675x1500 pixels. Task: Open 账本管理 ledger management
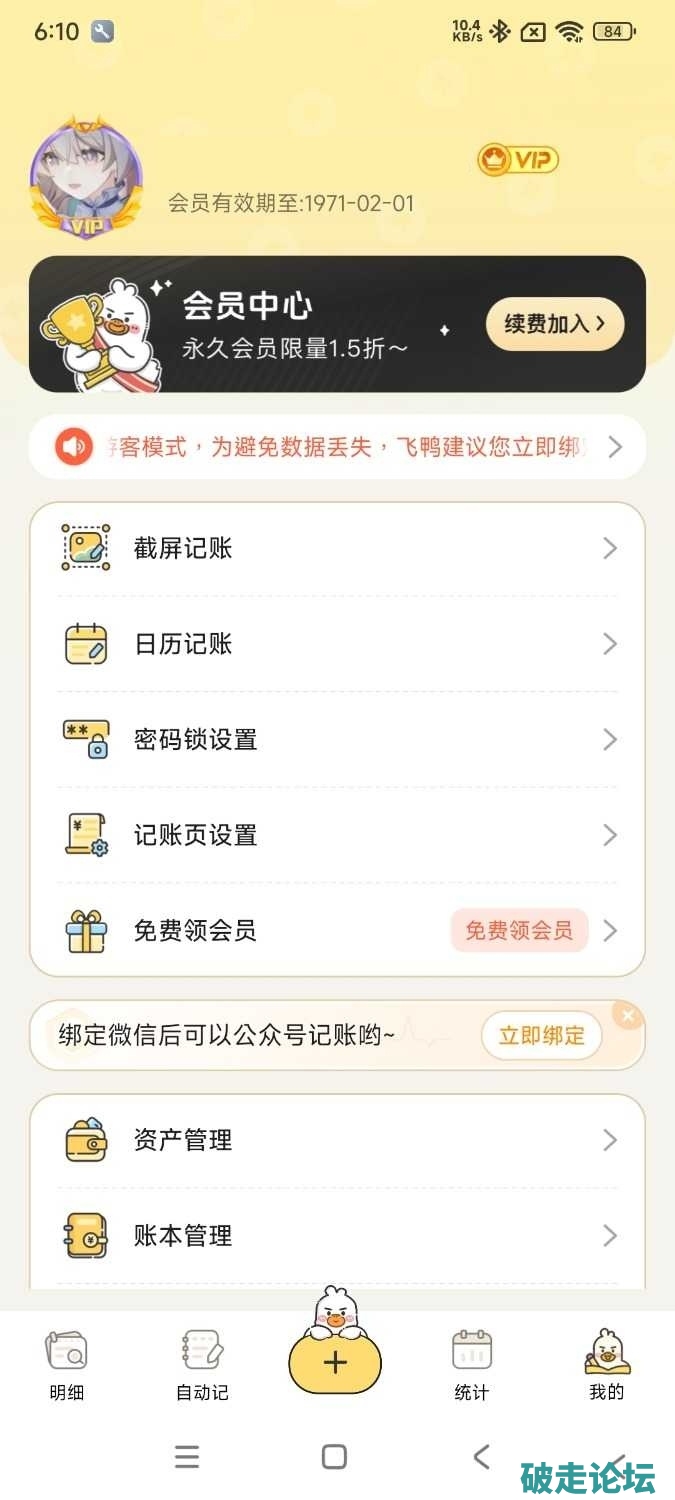tap(337, 1236)
